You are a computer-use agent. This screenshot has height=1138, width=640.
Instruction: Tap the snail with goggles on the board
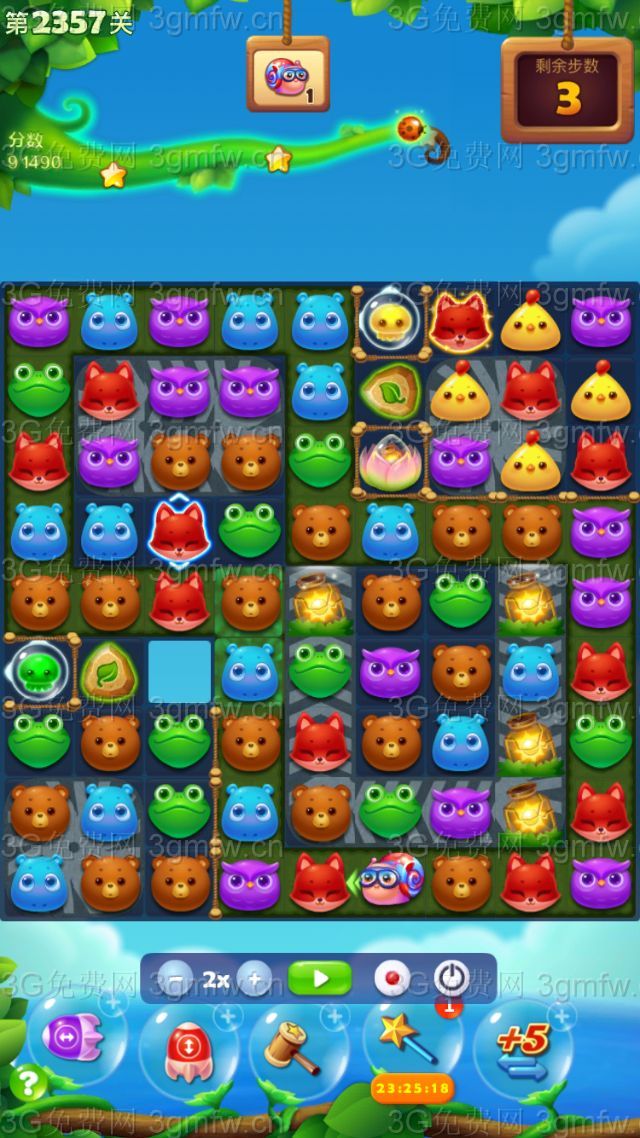[391, 880]
